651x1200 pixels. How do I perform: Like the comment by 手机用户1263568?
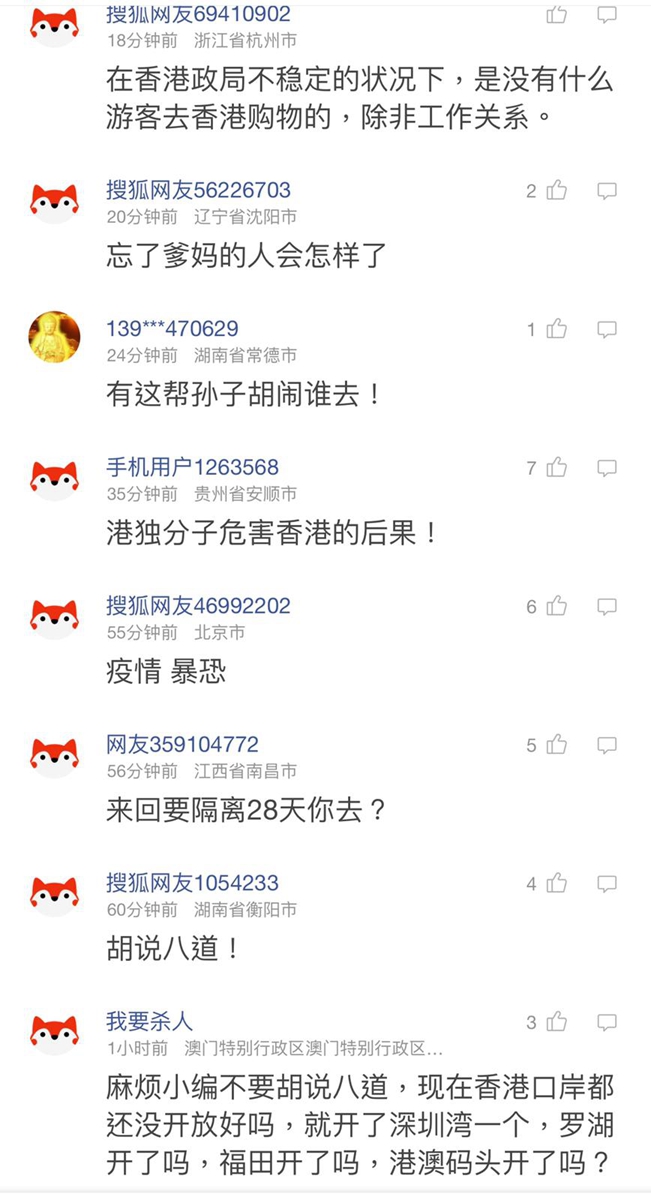point(557,467)
